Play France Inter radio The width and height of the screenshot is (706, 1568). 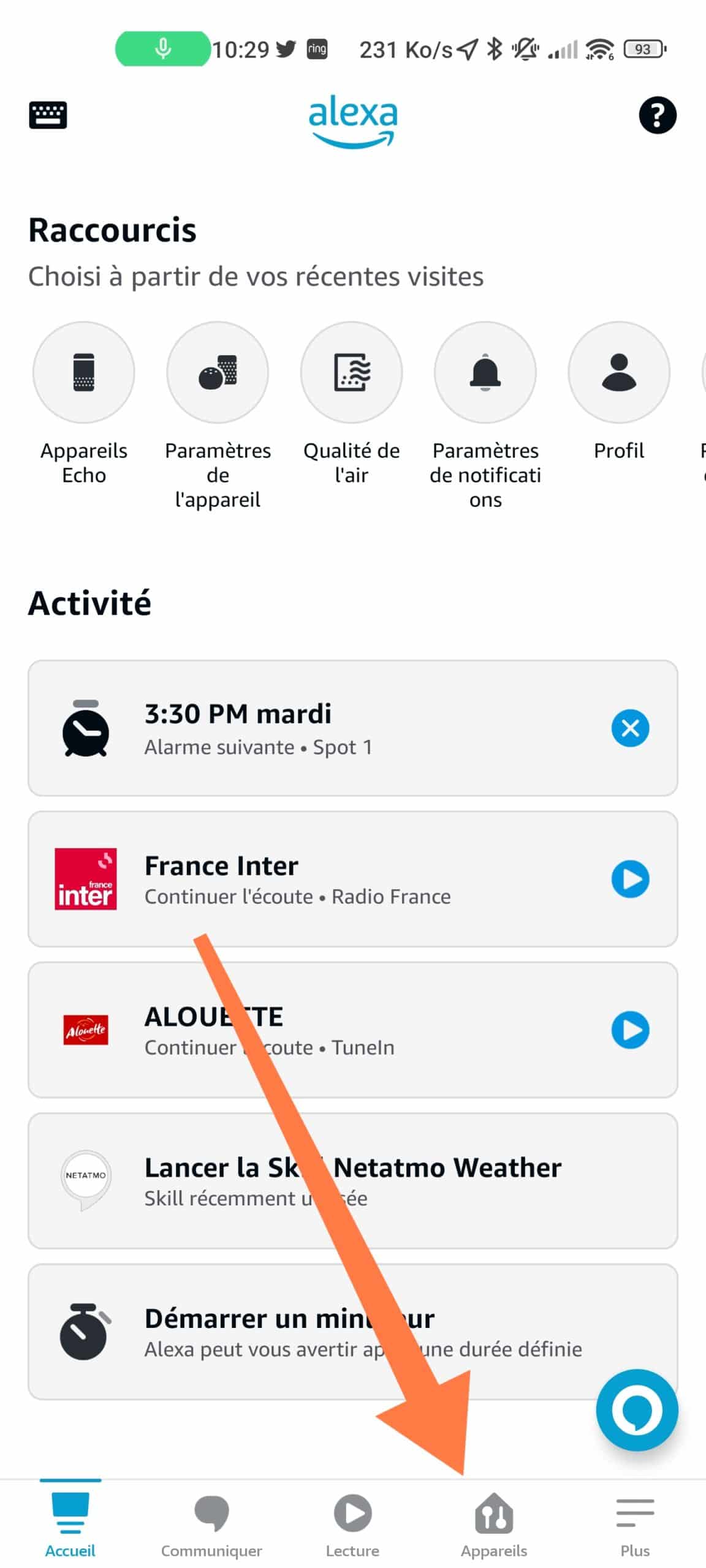(x=630, y=878)
